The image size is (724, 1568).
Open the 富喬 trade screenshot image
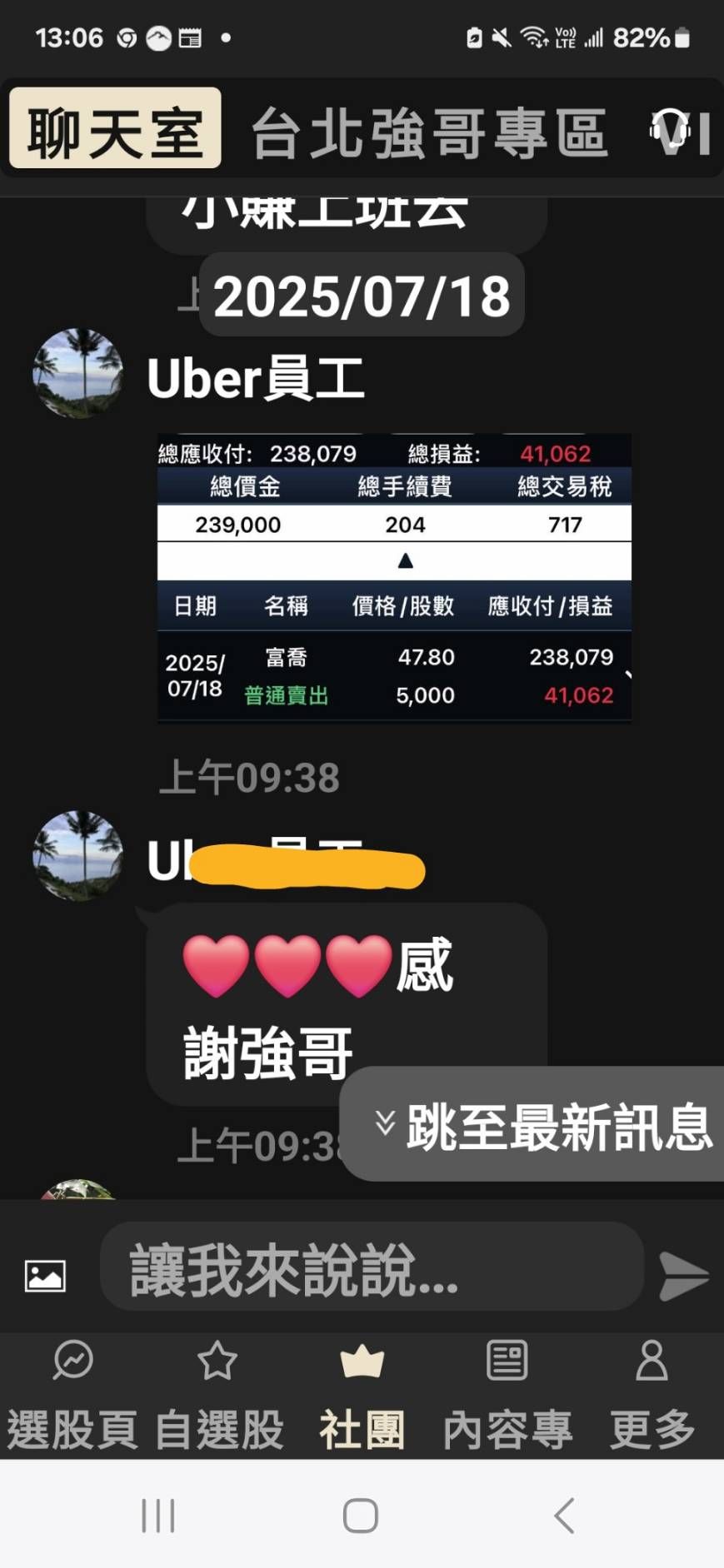[x=394, y=578]
